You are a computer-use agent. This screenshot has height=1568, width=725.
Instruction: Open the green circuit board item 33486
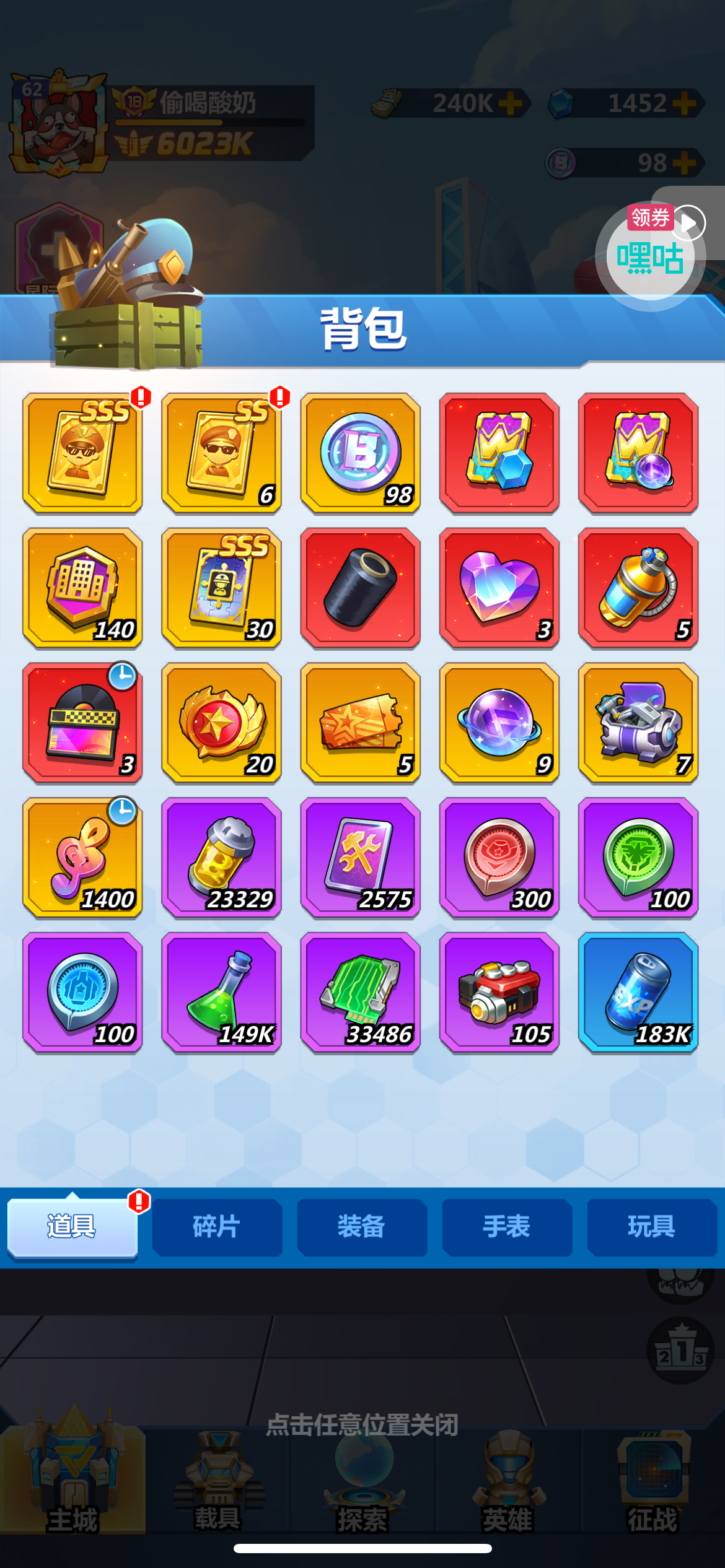tap(360, 993)
